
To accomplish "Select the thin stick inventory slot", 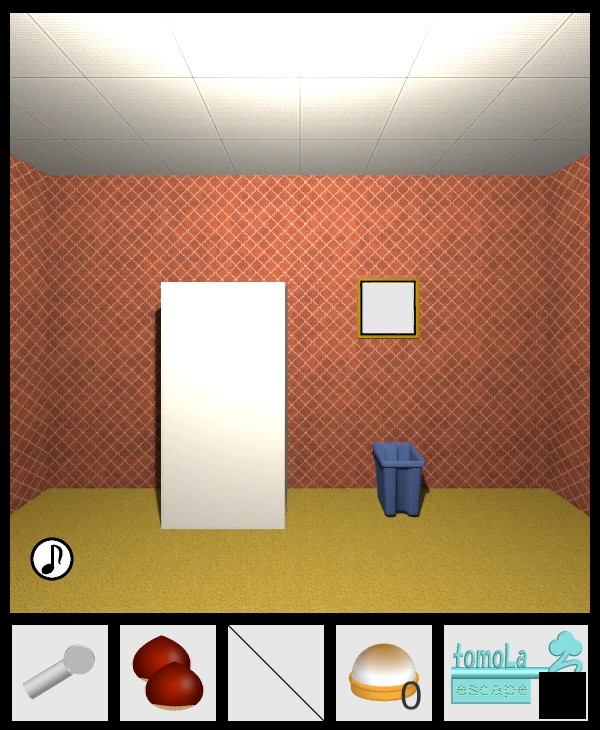I will (x=276, y=672).
